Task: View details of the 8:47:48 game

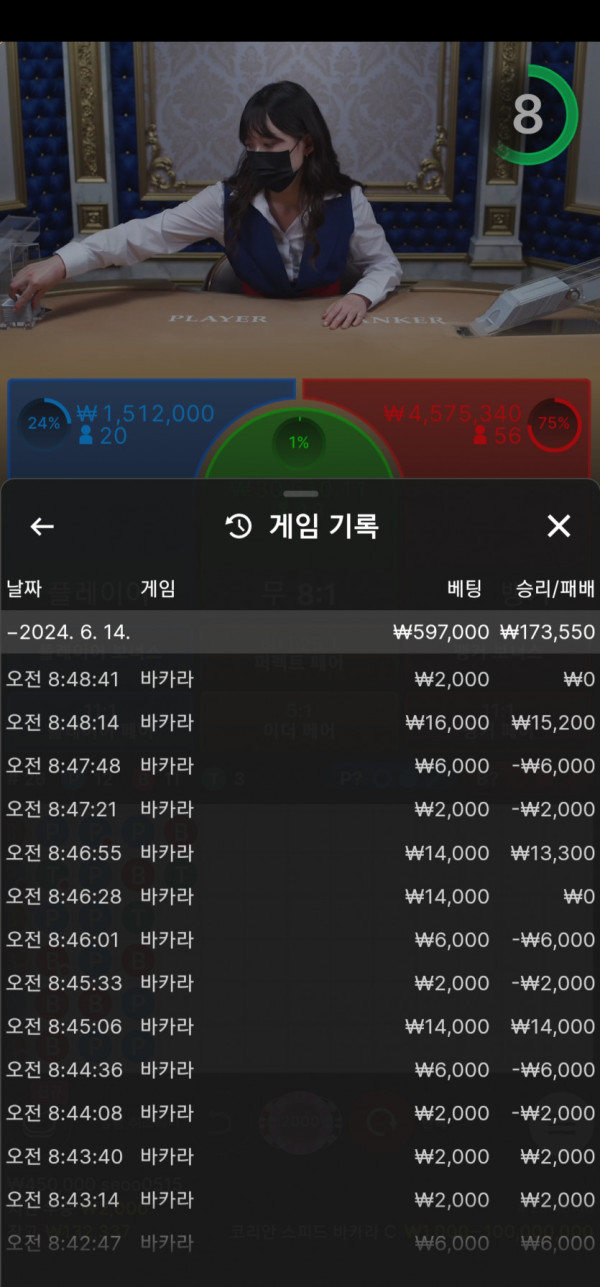Action: tap(300, 766)
